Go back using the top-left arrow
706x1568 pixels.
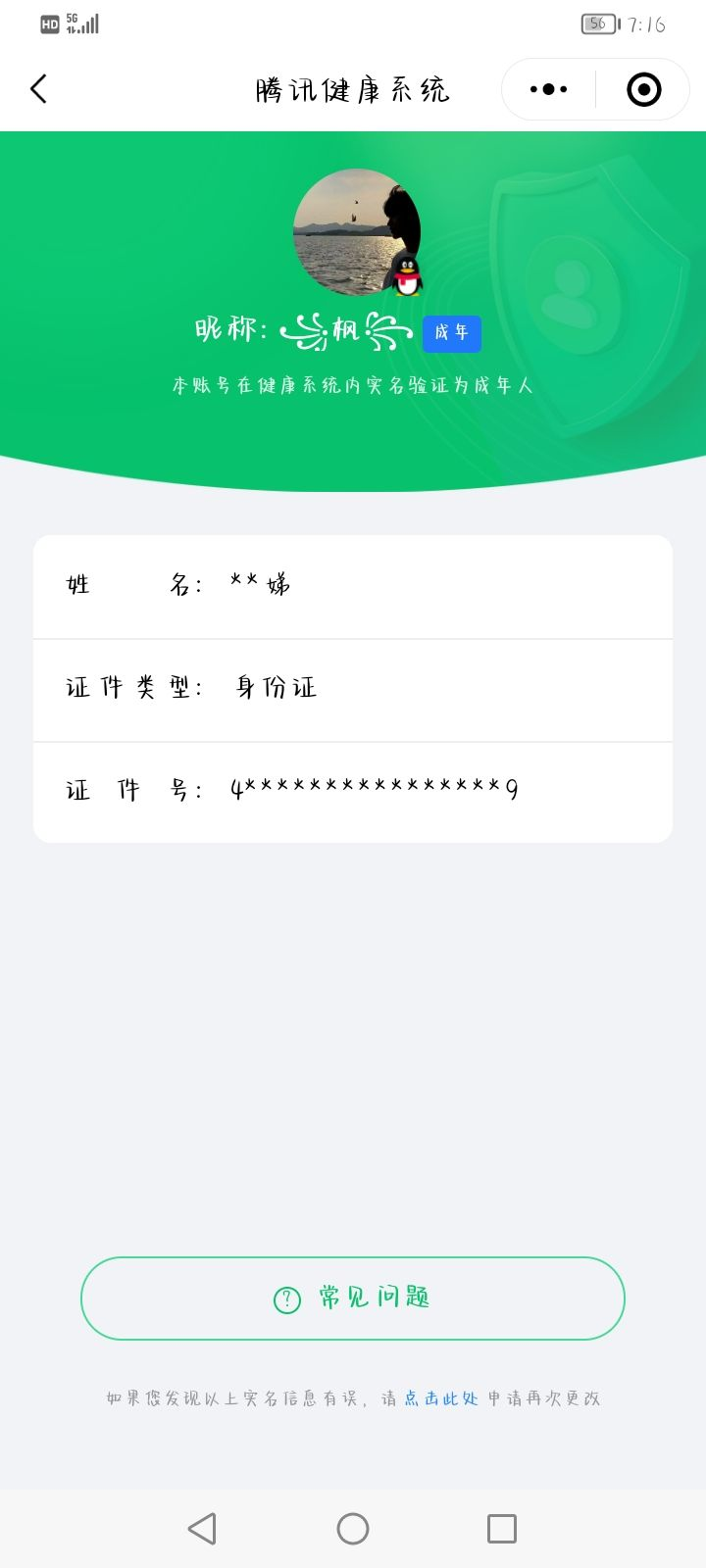[38, 89]
